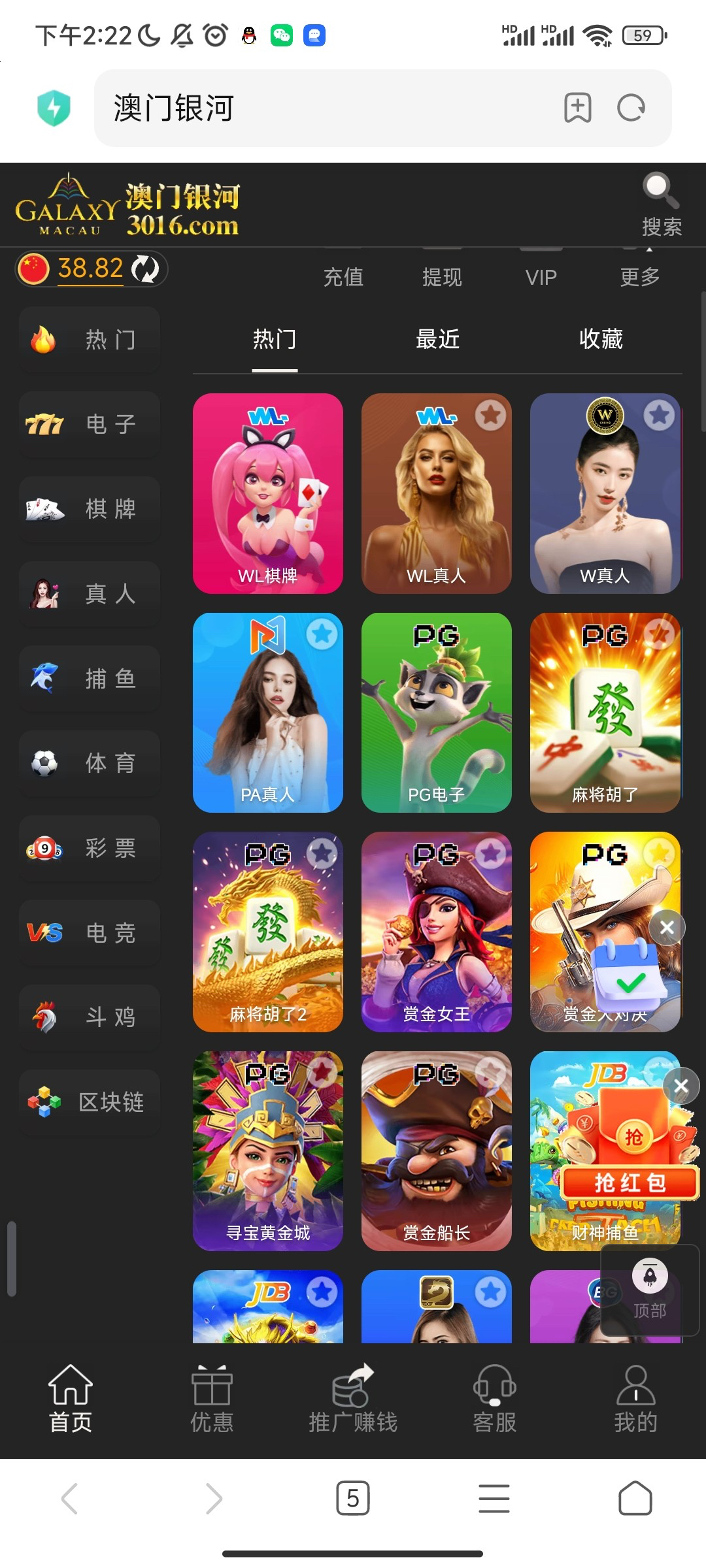The image size is (706, 1568).
Task: Favorite the WL真人 game with star
Action: click(490, 415)
